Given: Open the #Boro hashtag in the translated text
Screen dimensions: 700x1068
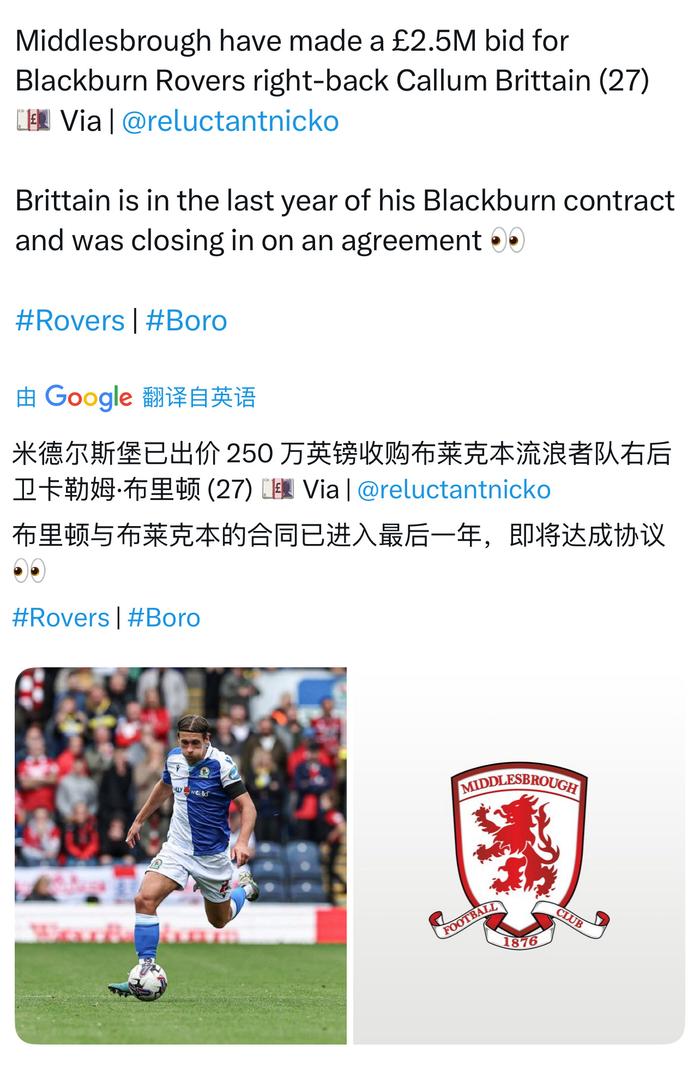Looking at the screenshot, I should [x=164, y=617].
